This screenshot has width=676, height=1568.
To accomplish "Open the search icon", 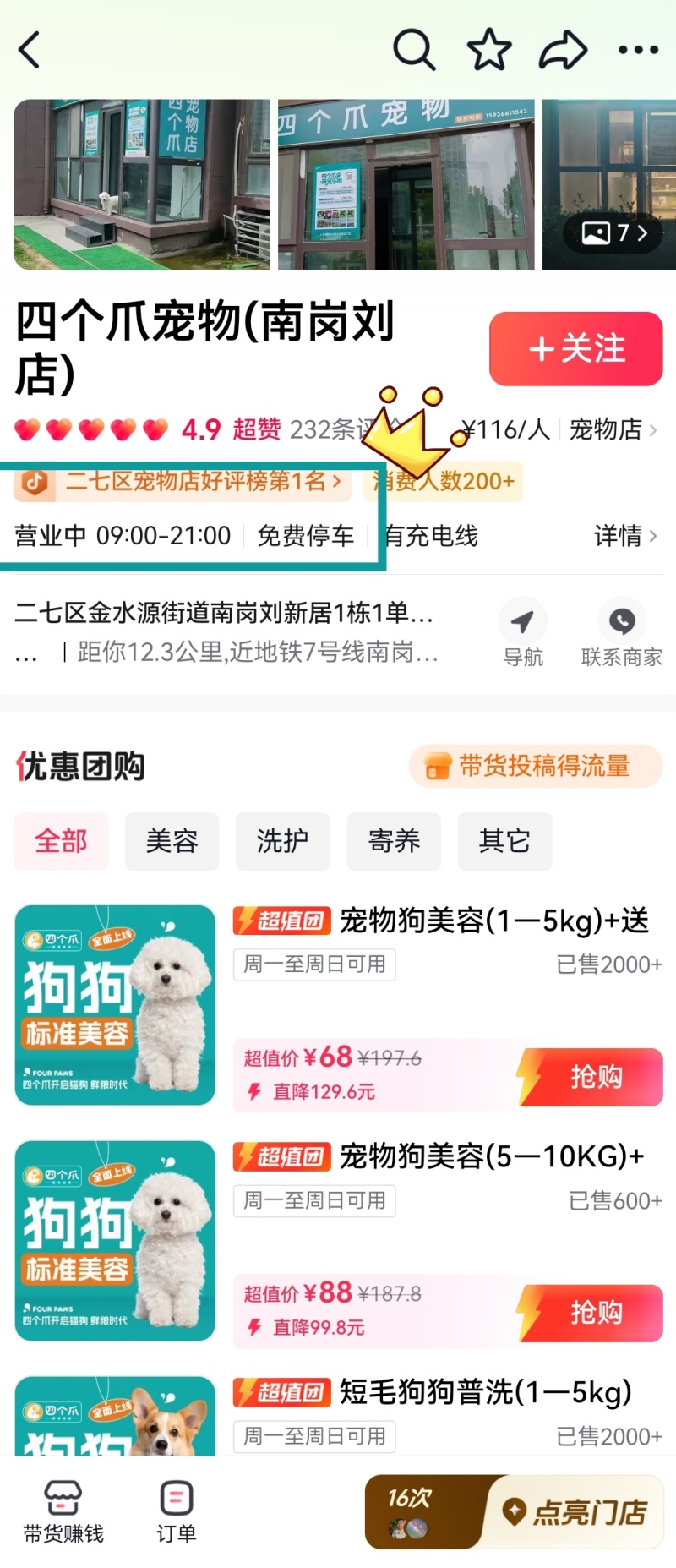I will pyautogui.click(x=414, y=50).
